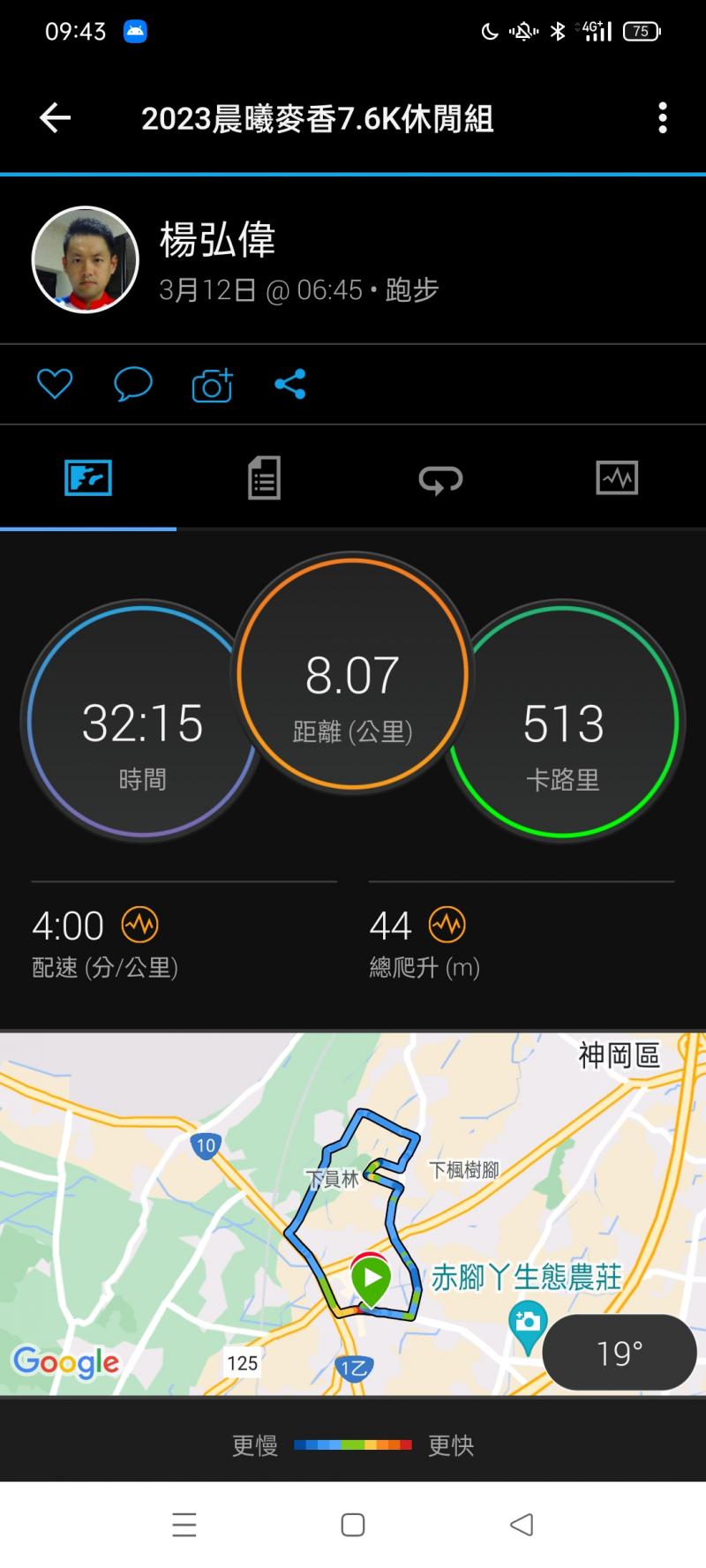Open comments with the speech bubble icon

133,385
